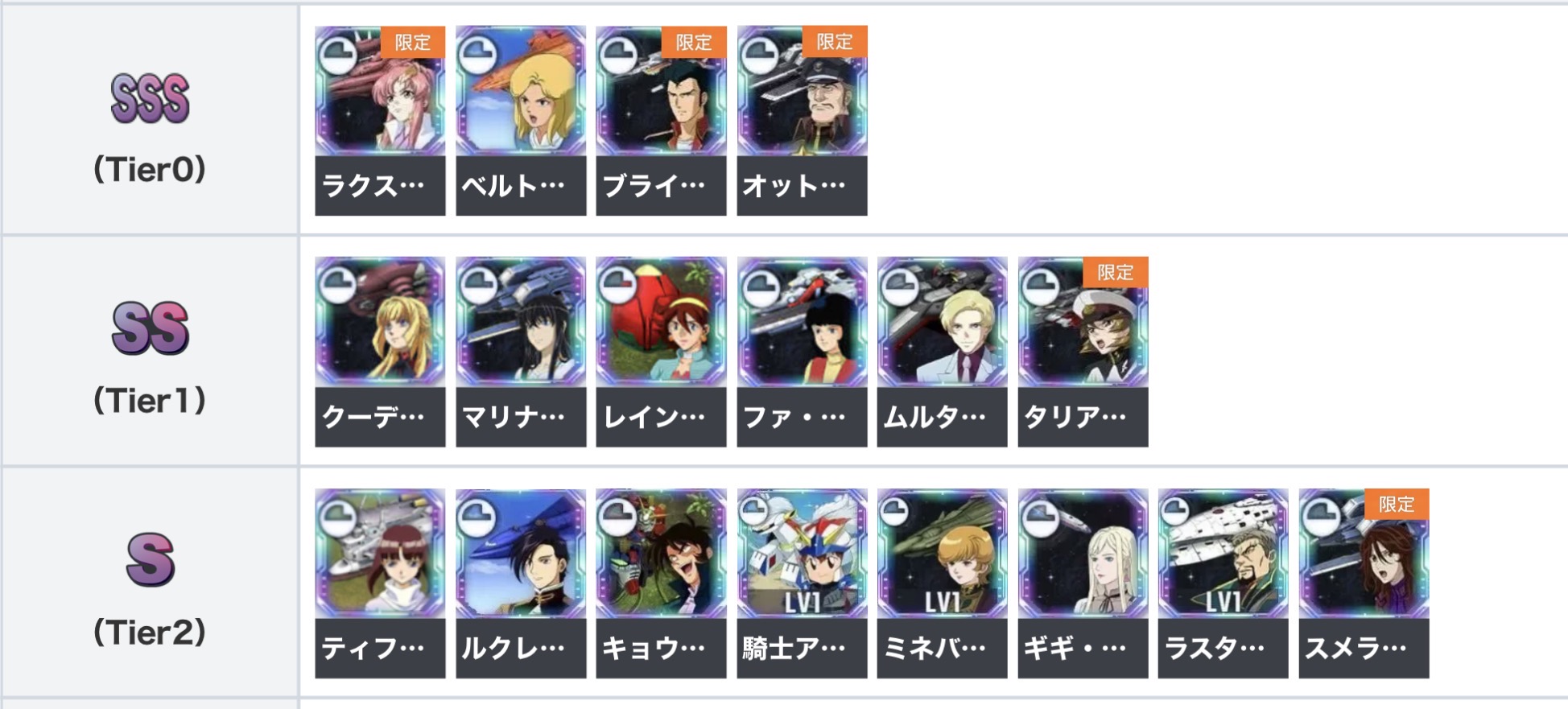Open the キョウ… character card
1568x709 pixels.
[661, 583]
